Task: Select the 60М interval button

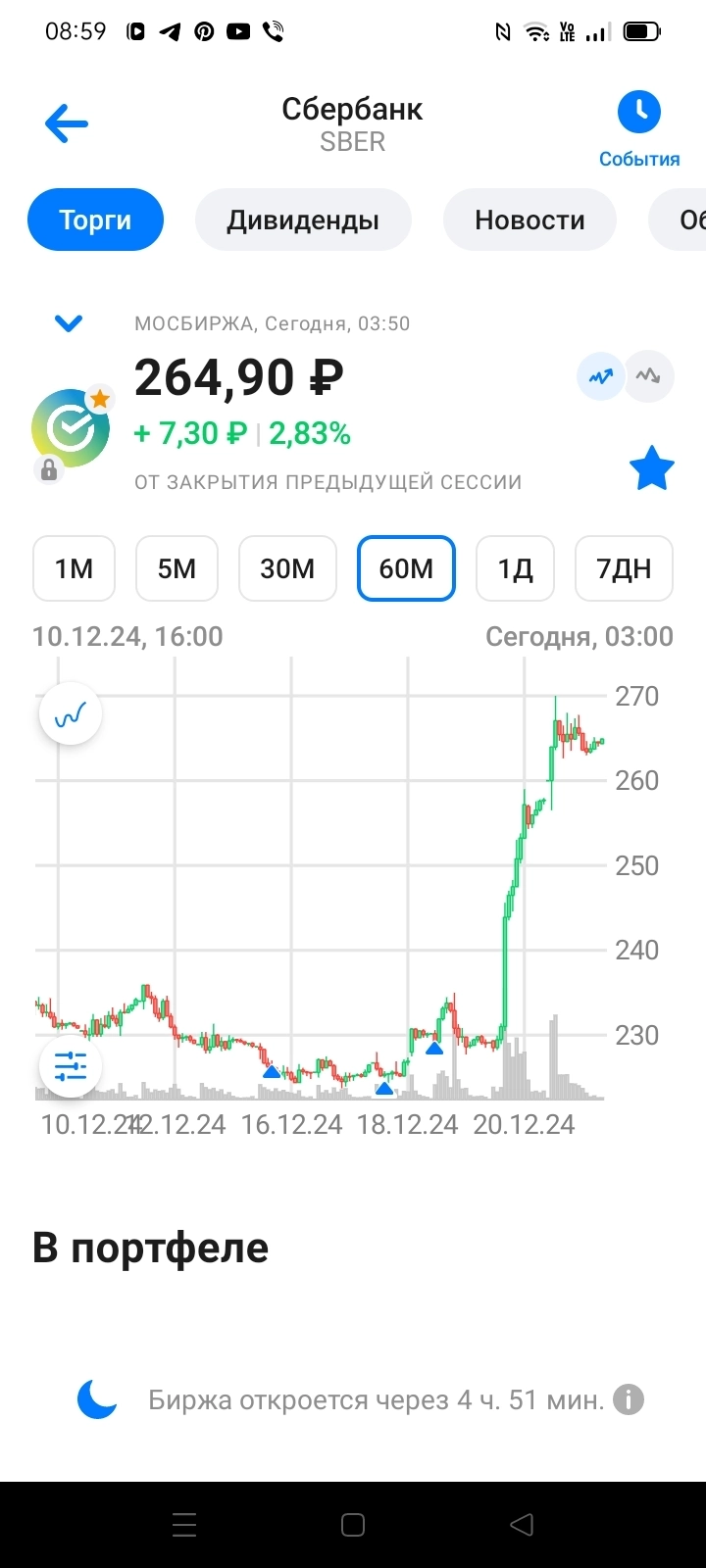Action: point(406,568)
